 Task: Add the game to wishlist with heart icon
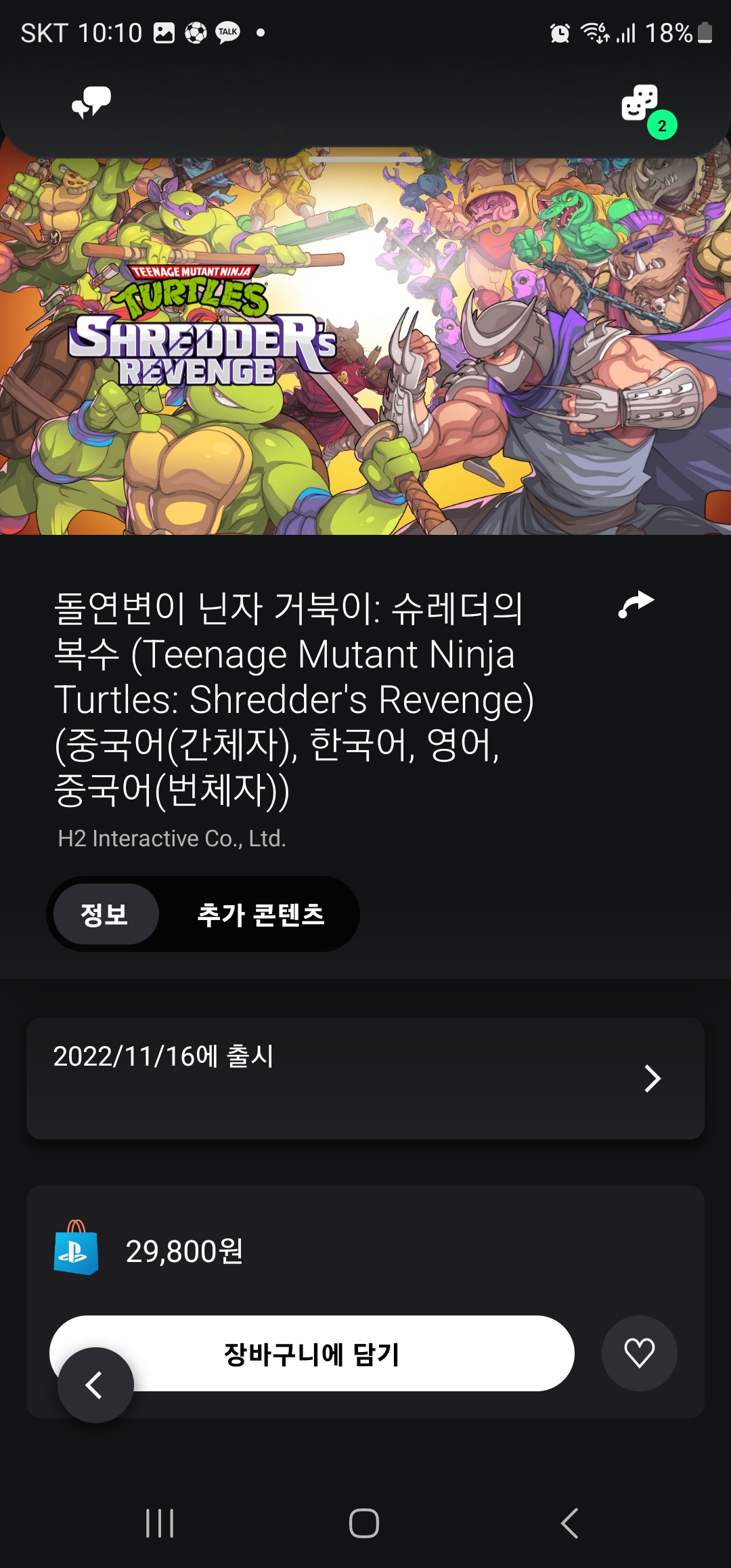click(640, 1353)
